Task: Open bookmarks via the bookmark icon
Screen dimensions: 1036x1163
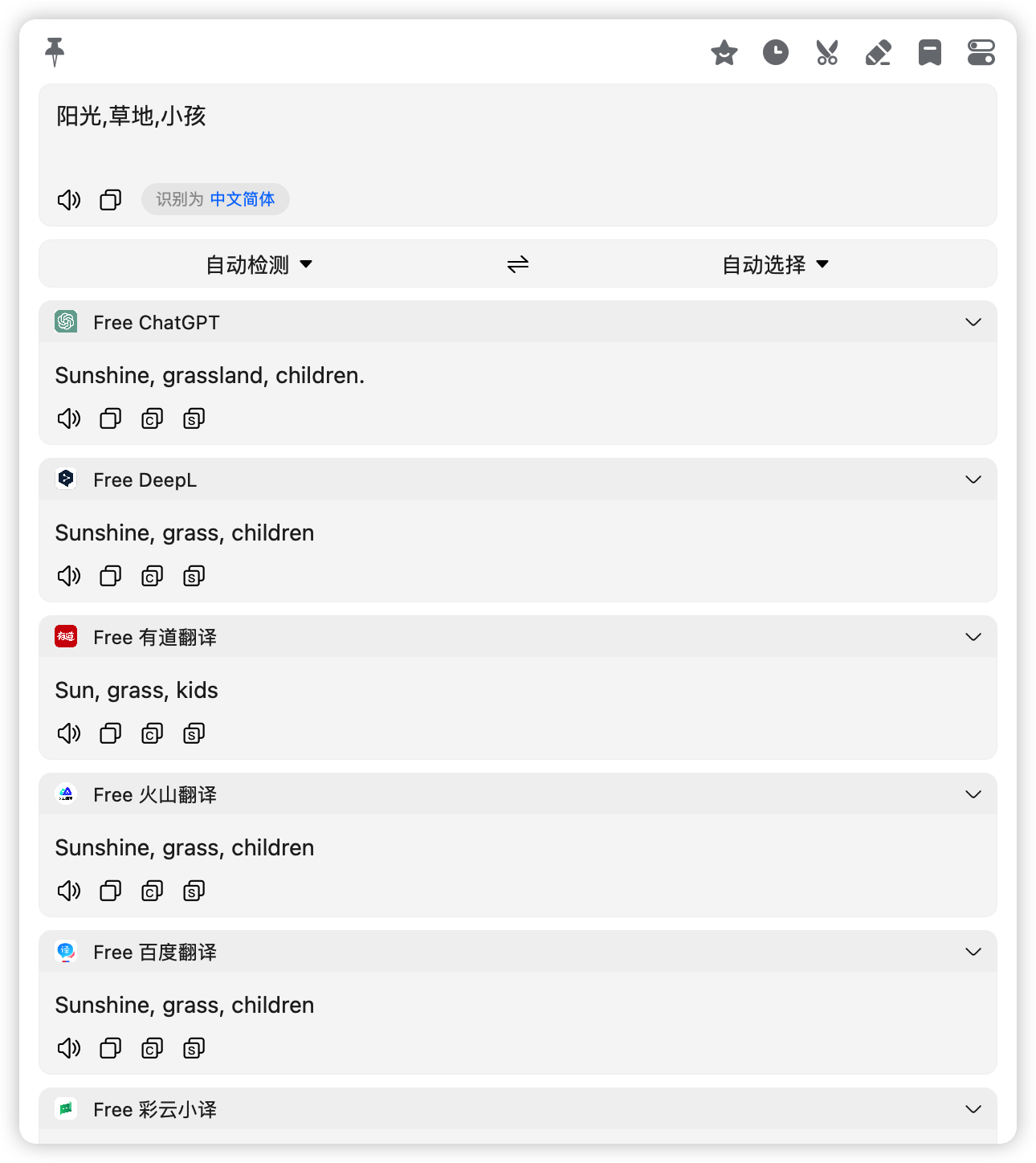Action: coord(929,52)
